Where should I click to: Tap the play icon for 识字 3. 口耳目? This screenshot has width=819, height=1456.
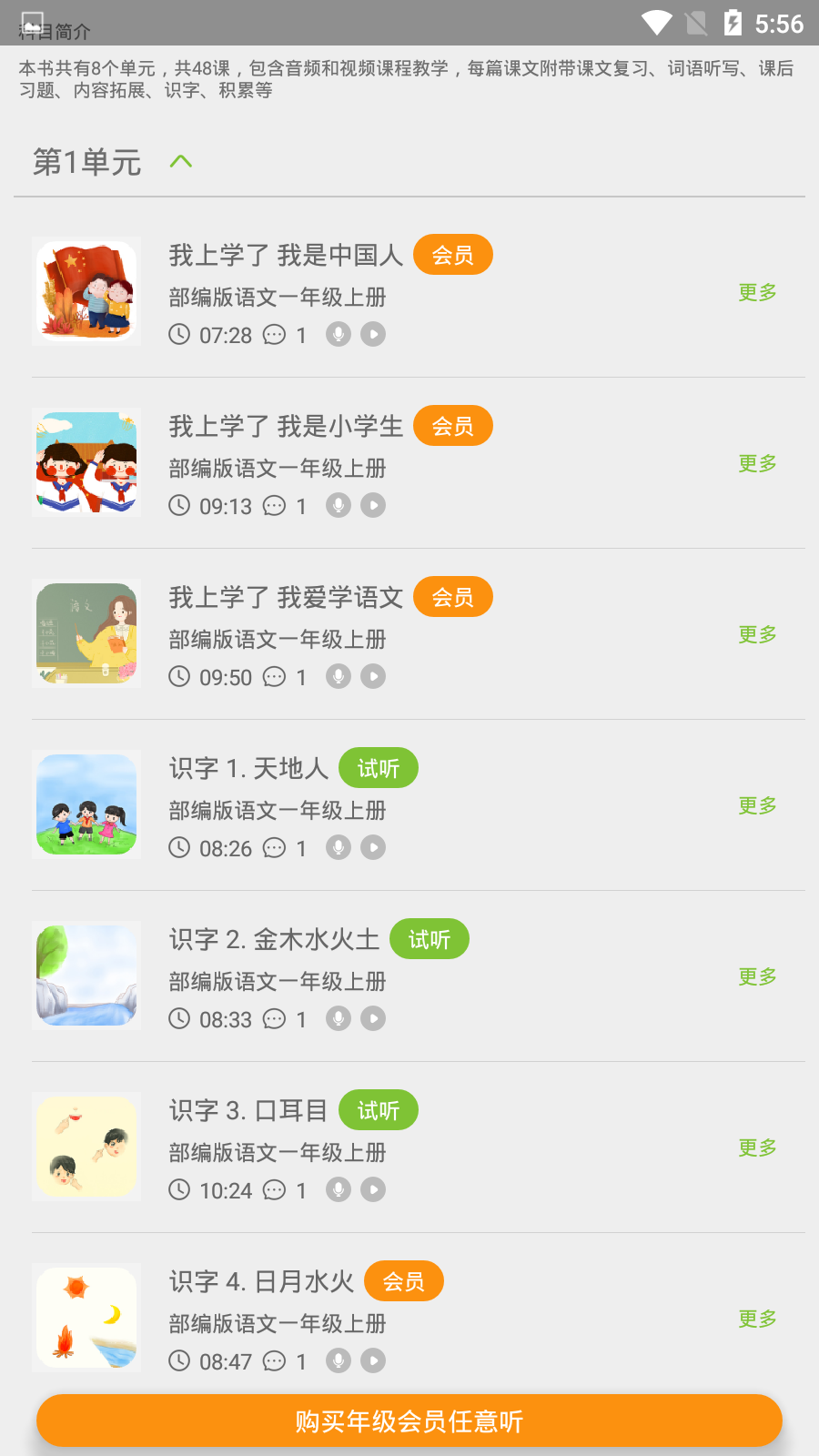tap(373, 1189)
